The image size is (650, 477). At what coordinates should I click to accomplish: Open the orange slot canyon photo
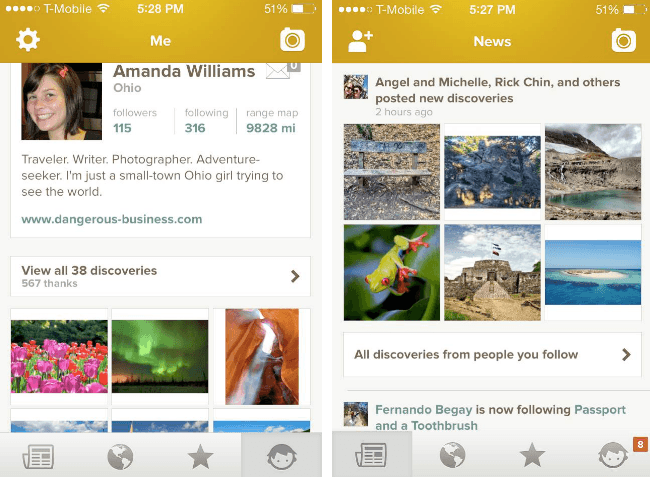262,356
